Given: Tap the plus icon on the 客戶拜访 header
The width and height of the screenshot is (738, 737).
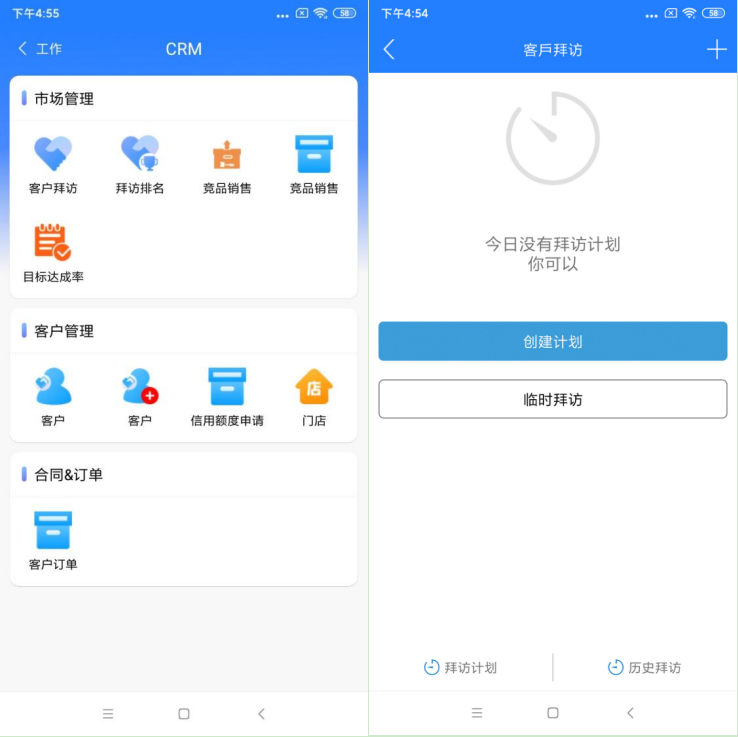Looking at the screenshot, I should point(716,50).
